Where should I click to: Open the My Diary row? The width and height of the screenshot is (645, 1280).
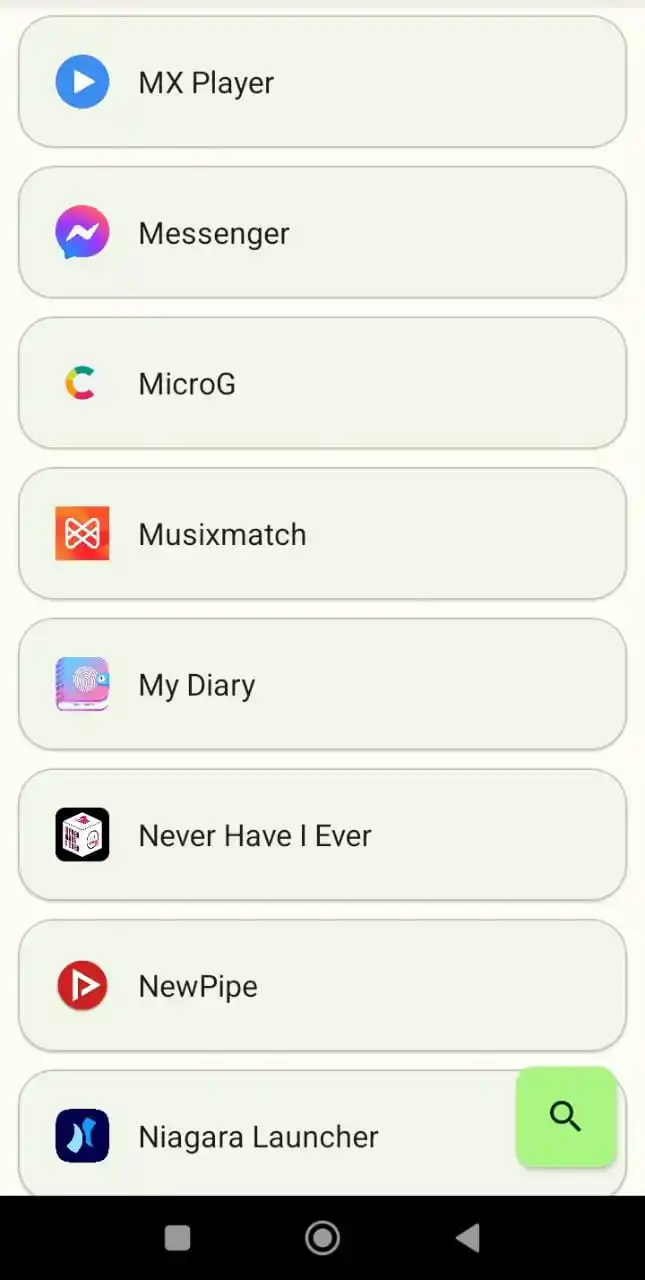click(x=322, y=685)
